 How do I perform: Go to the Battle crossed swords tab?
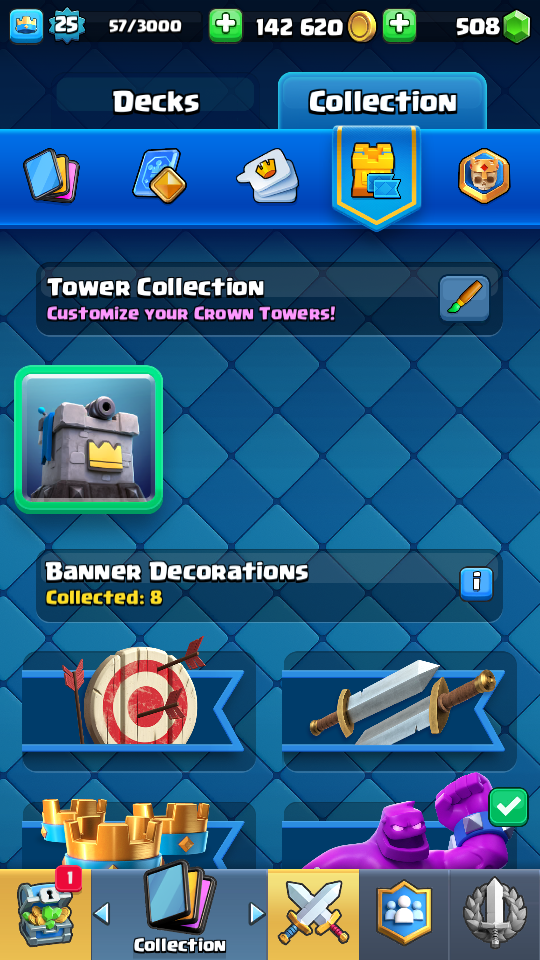pos(313,915)
